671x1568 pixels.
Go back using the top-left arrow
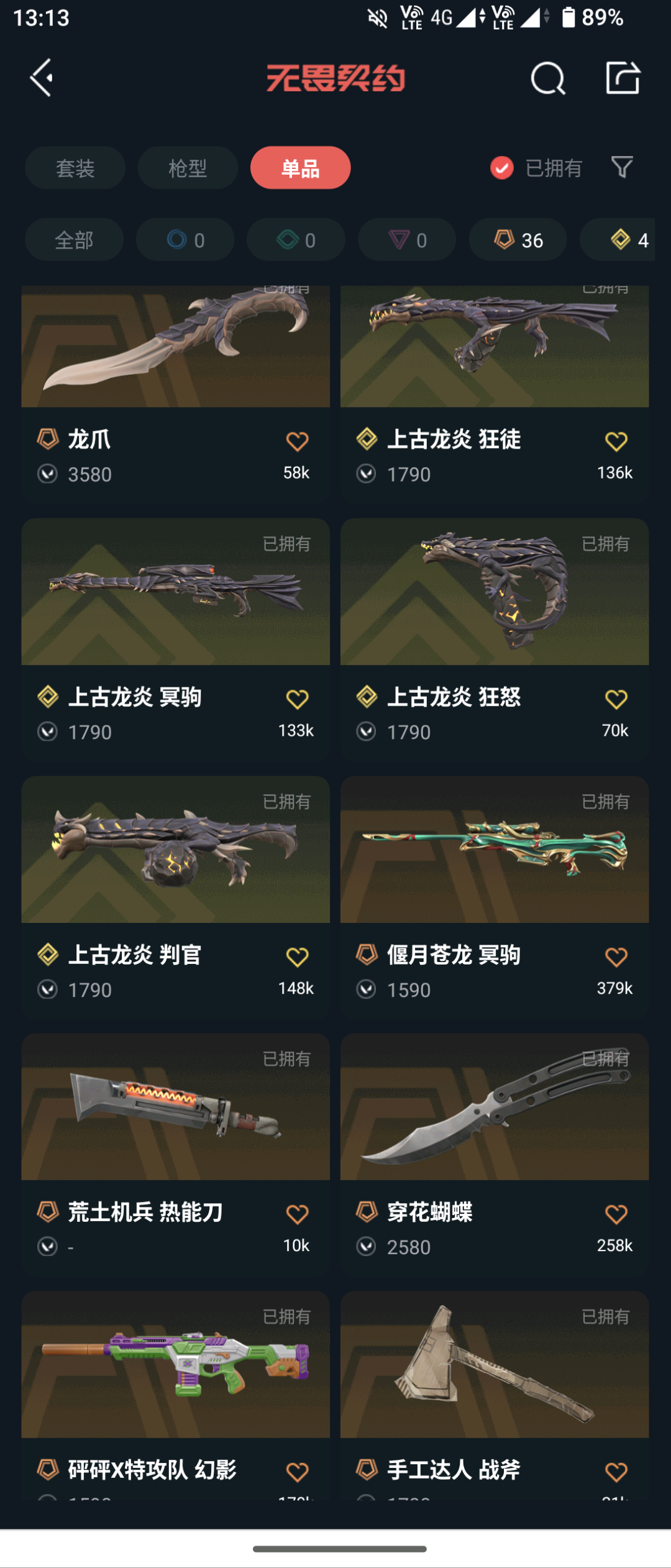42,78
